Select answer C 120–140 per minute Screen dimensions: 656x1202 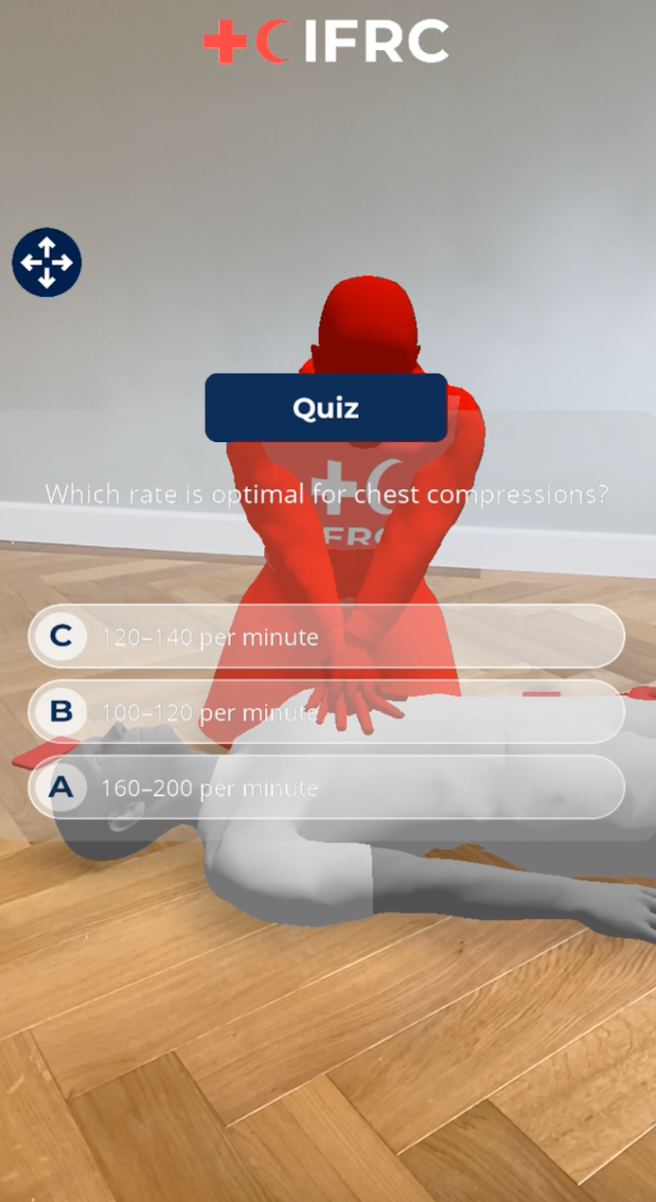tap(326, 636)
